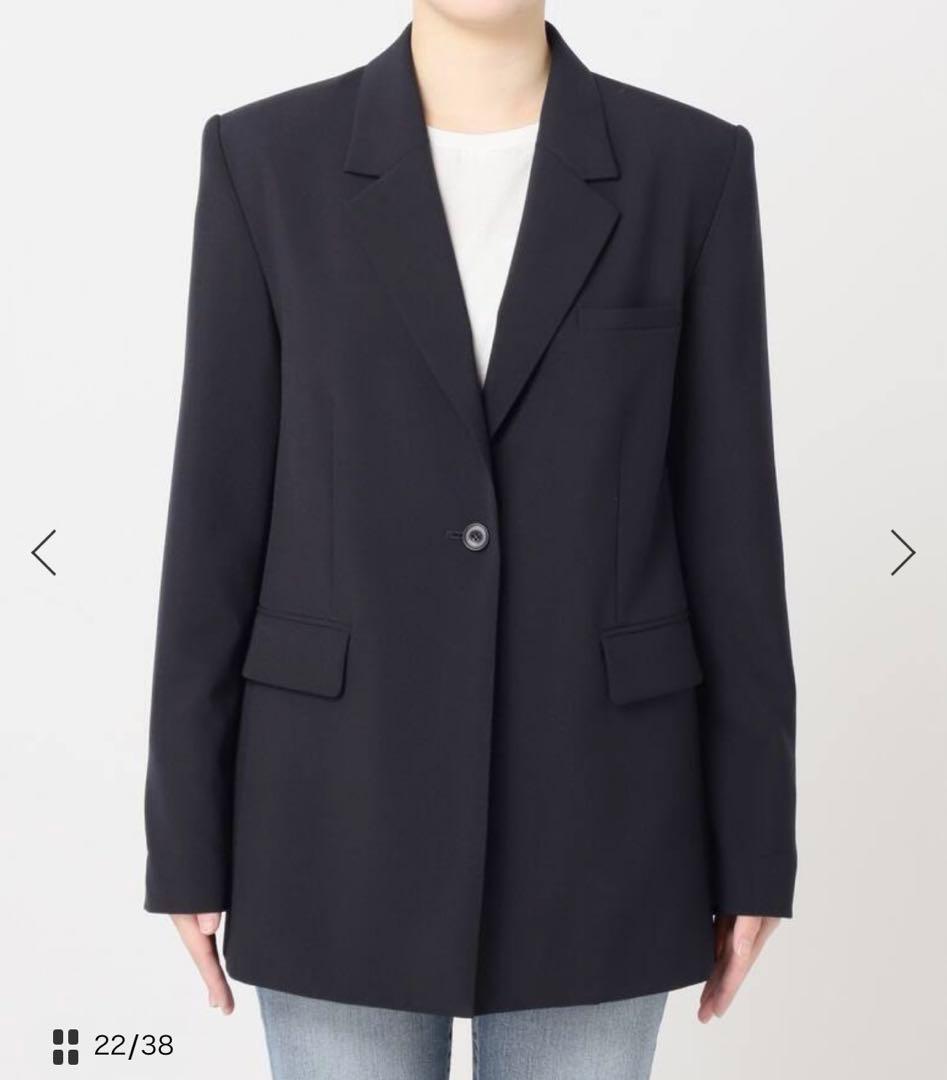
Task: Go to the previous product image
Action: click(44, 553)
